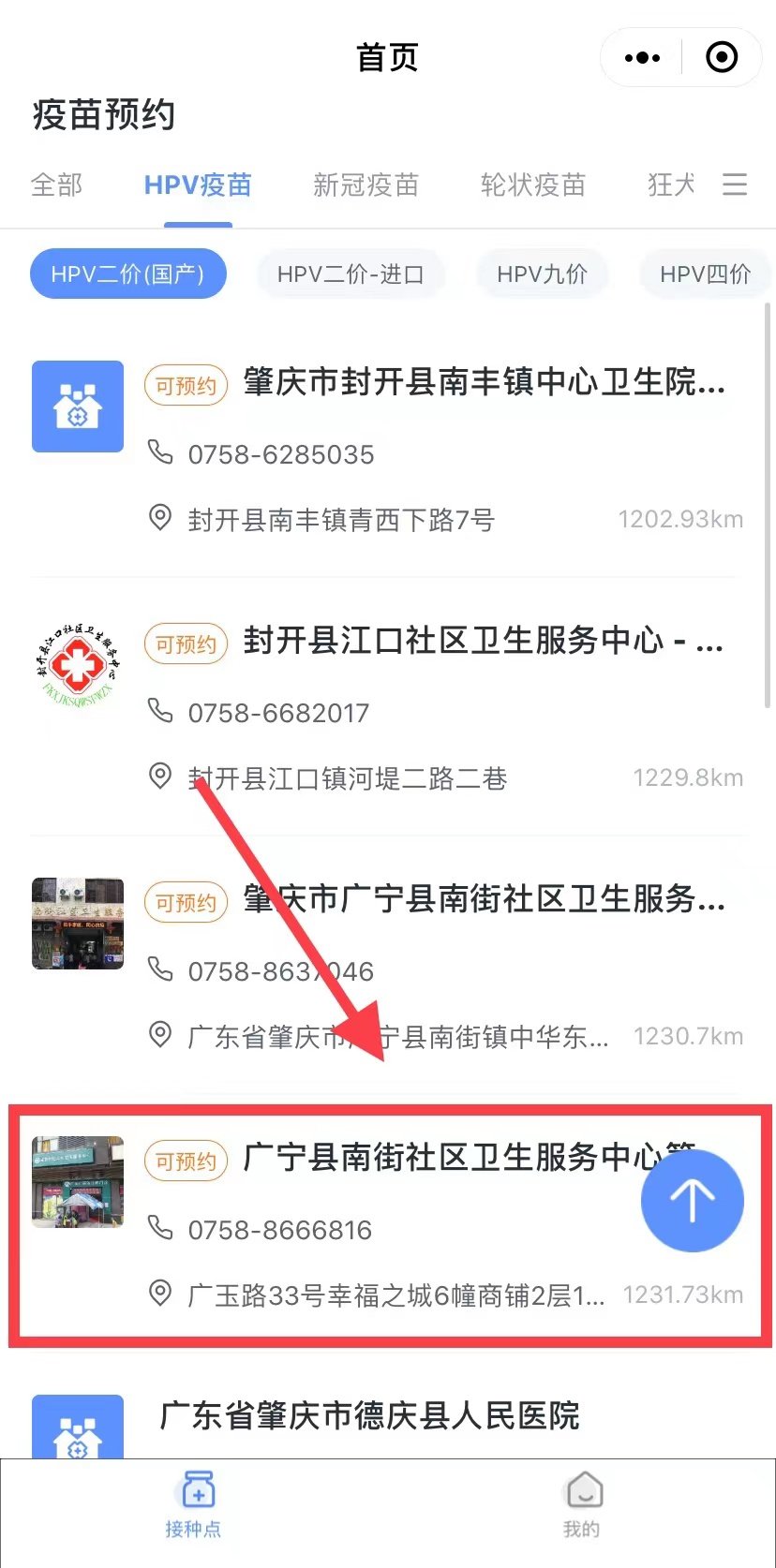Expand the vaccine category list icon

tap(735, 185)
